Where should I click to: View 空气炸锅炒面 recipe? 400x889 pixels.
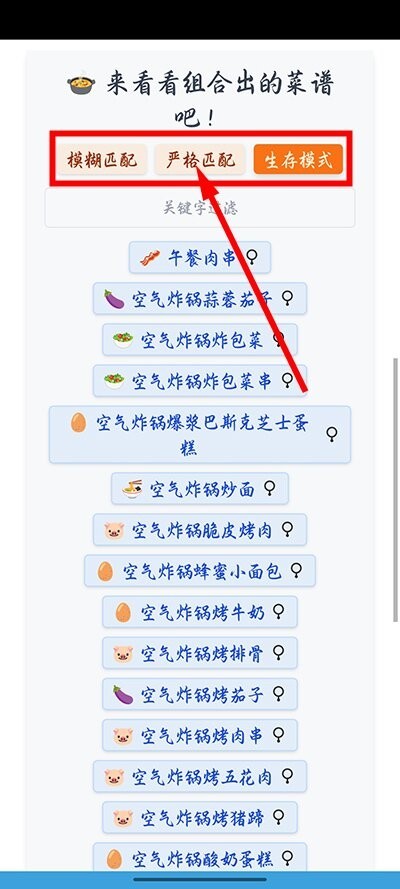click(x=200, y=488)
